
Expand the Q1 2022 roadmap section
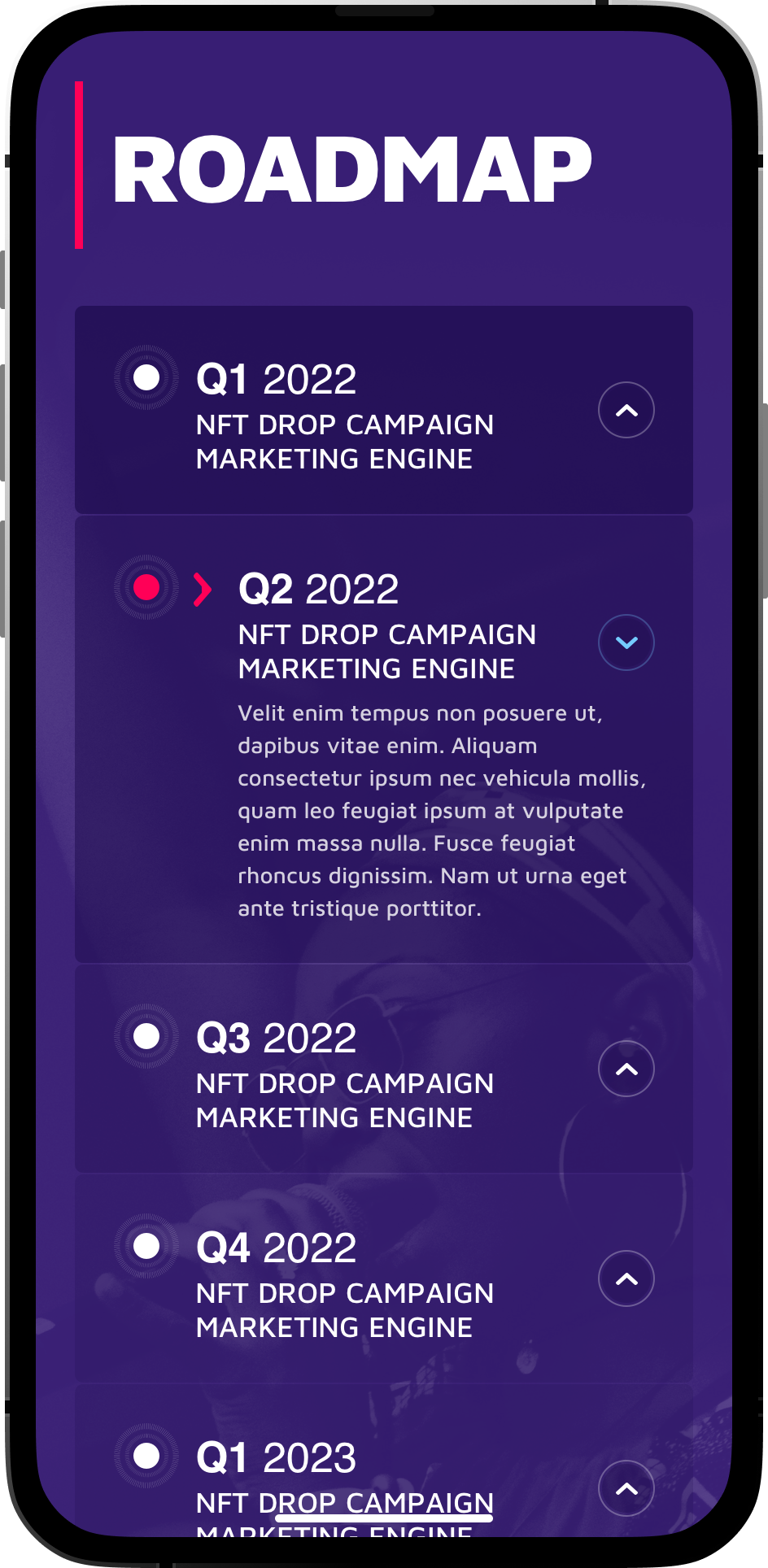[x=626, y=410]
